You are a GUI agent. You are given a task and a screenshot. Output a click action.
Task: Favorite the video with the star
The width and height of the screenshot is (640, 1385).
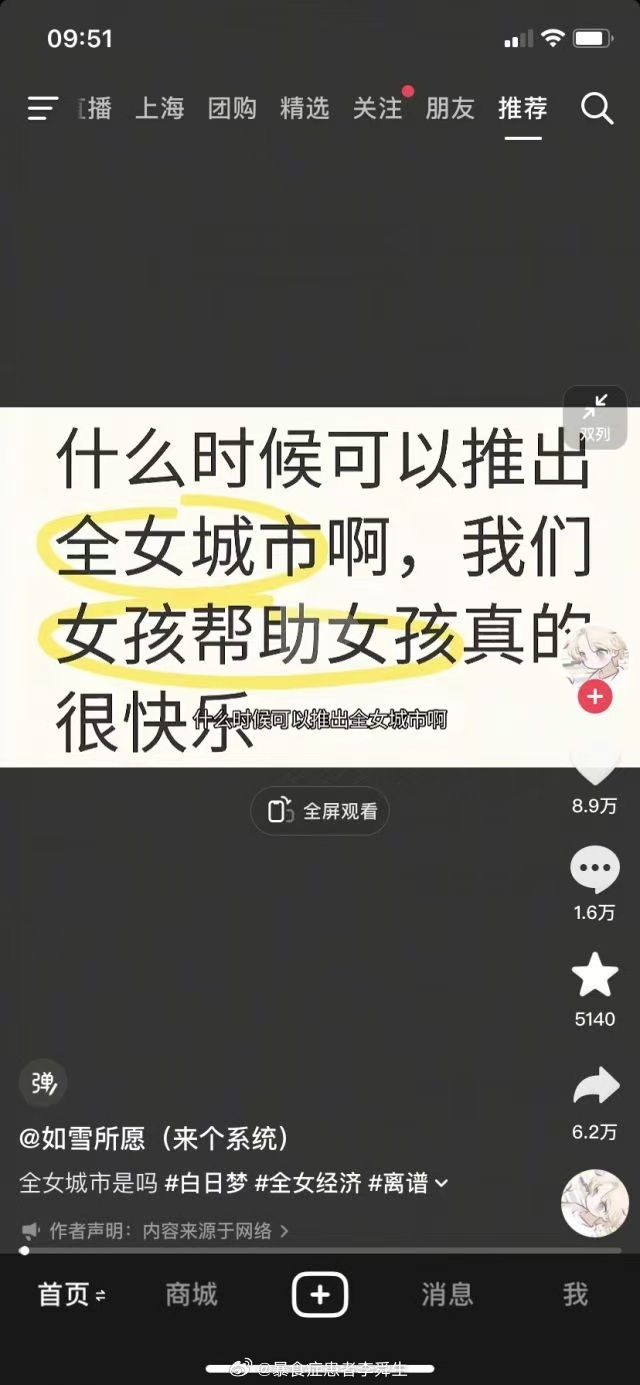[x=595, y=976]
